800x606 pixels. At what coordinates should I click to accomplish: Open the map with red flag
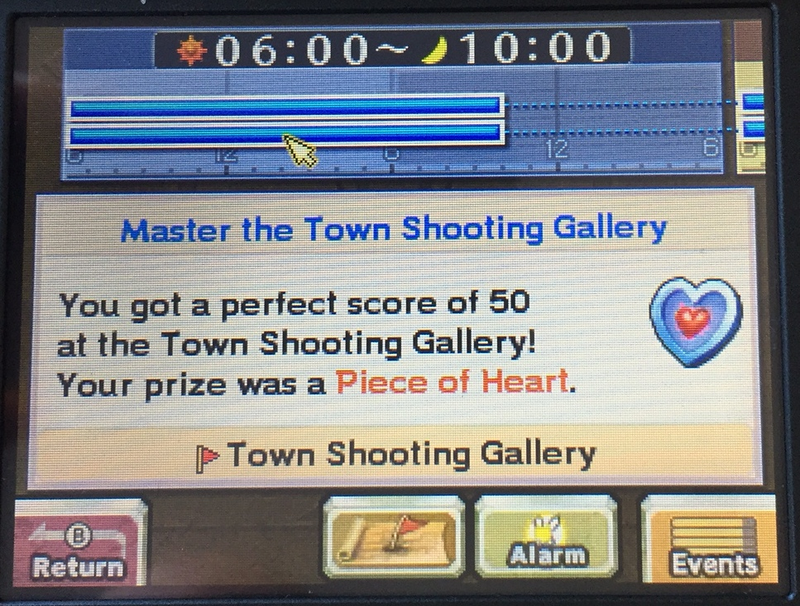pos(392,541)
